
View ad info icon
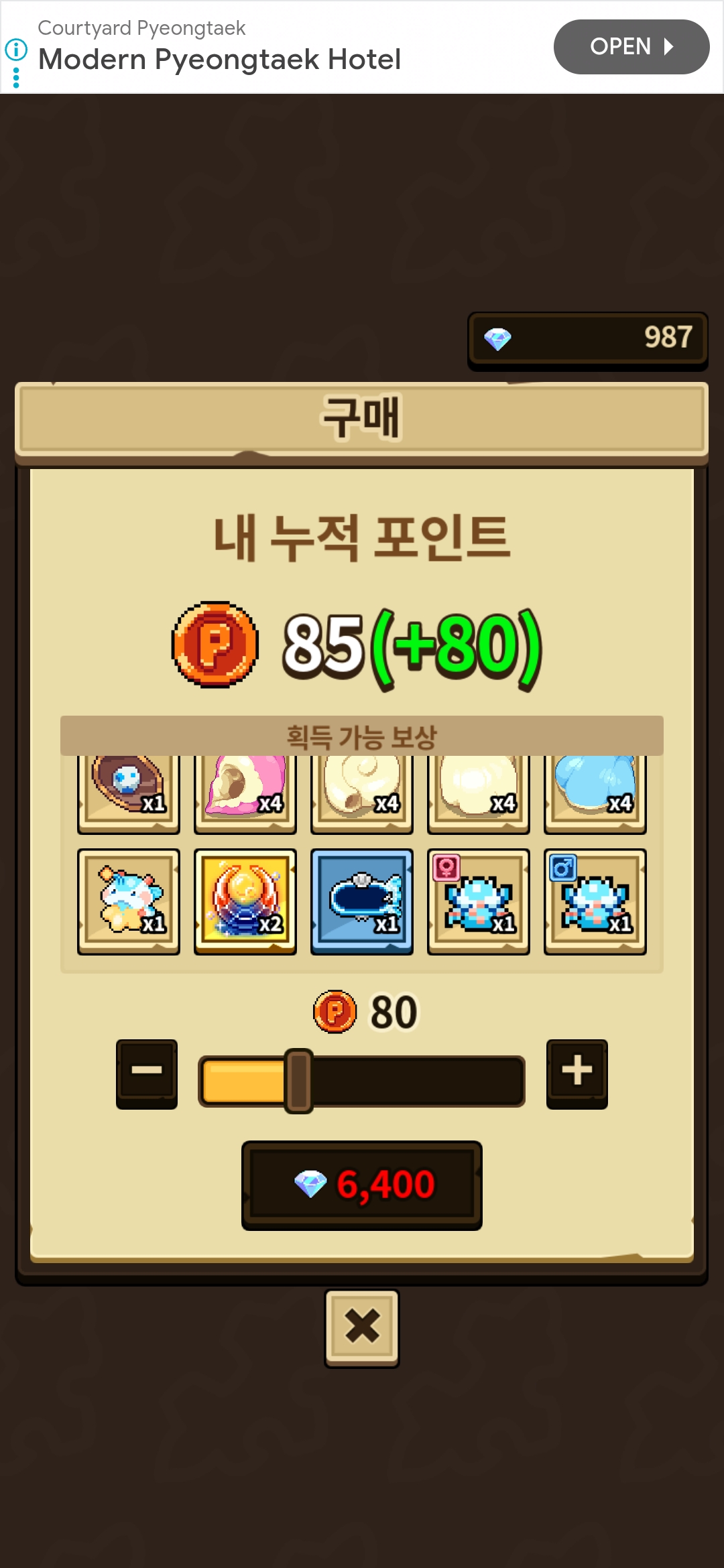(x=16, y=50)
